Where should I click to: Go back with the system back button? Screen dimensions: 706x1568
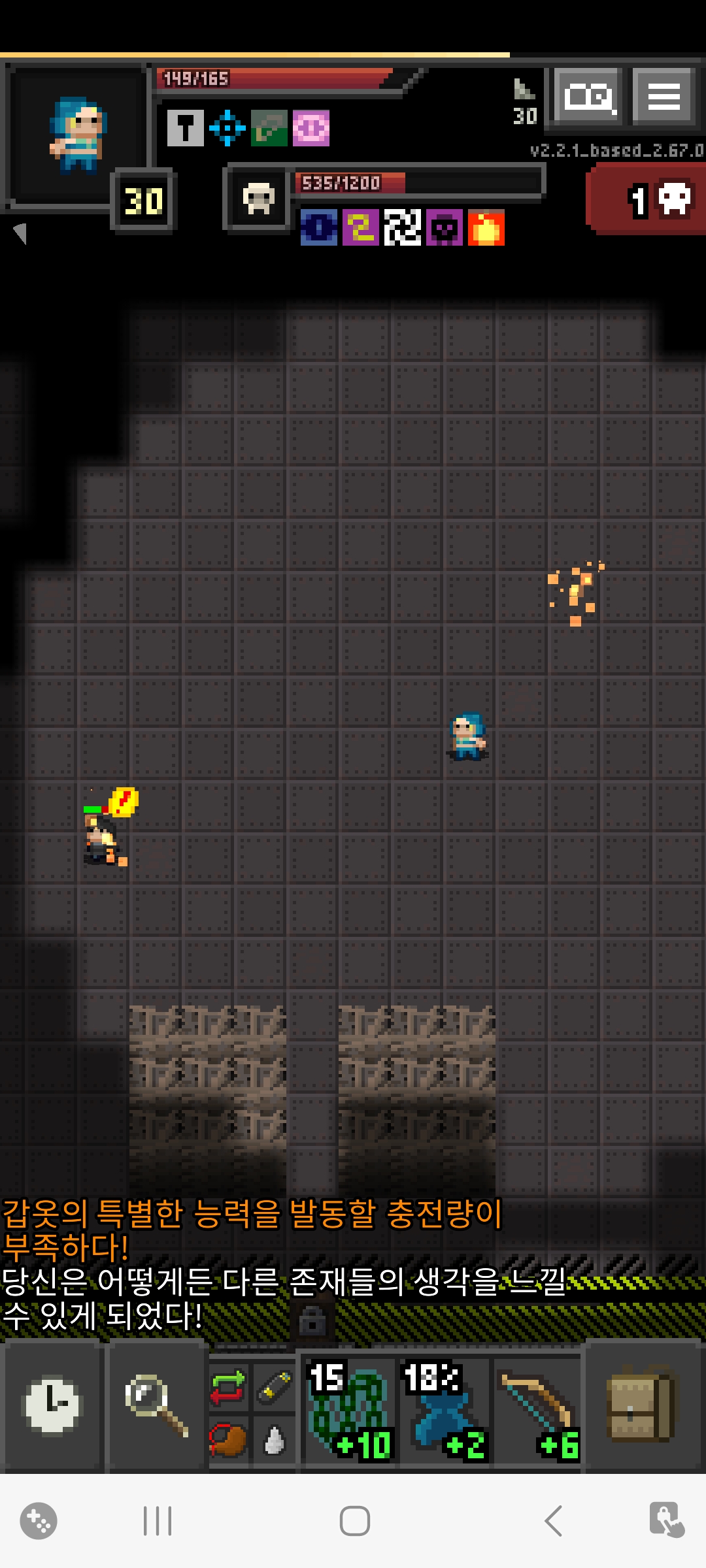tap(553, 1520)
